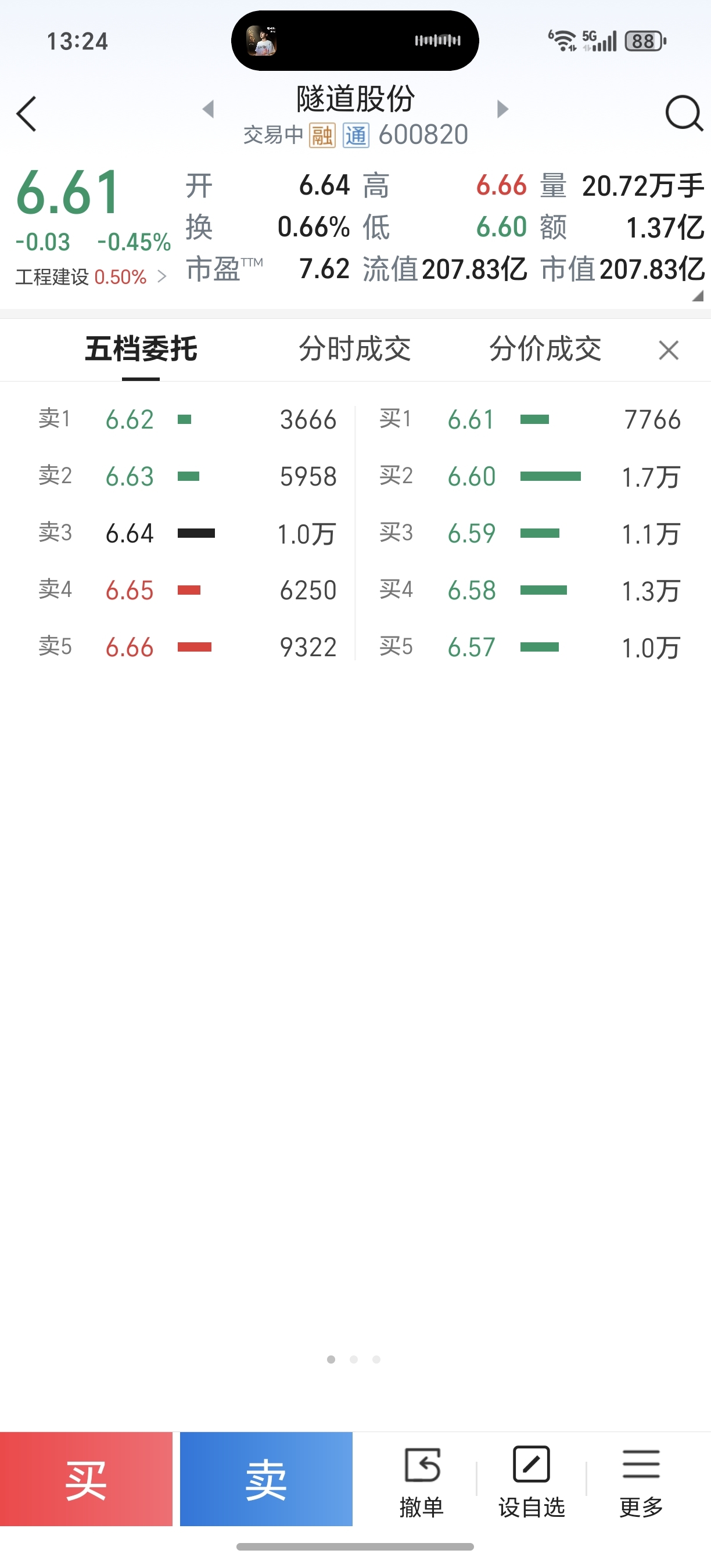
Task: Go back with the top-left arrow
Action: (x=27, y=114)
